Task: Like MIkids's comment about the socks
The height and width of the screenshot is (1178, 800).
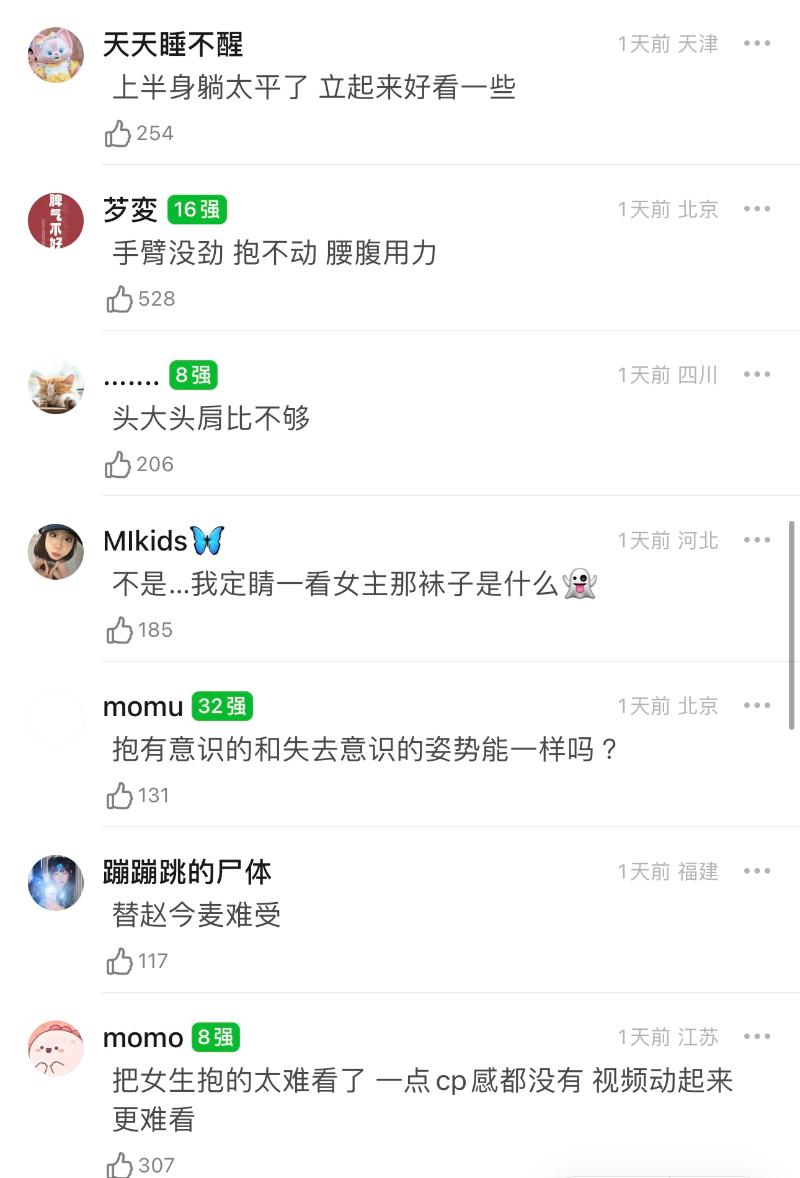Action: (119, 630)
